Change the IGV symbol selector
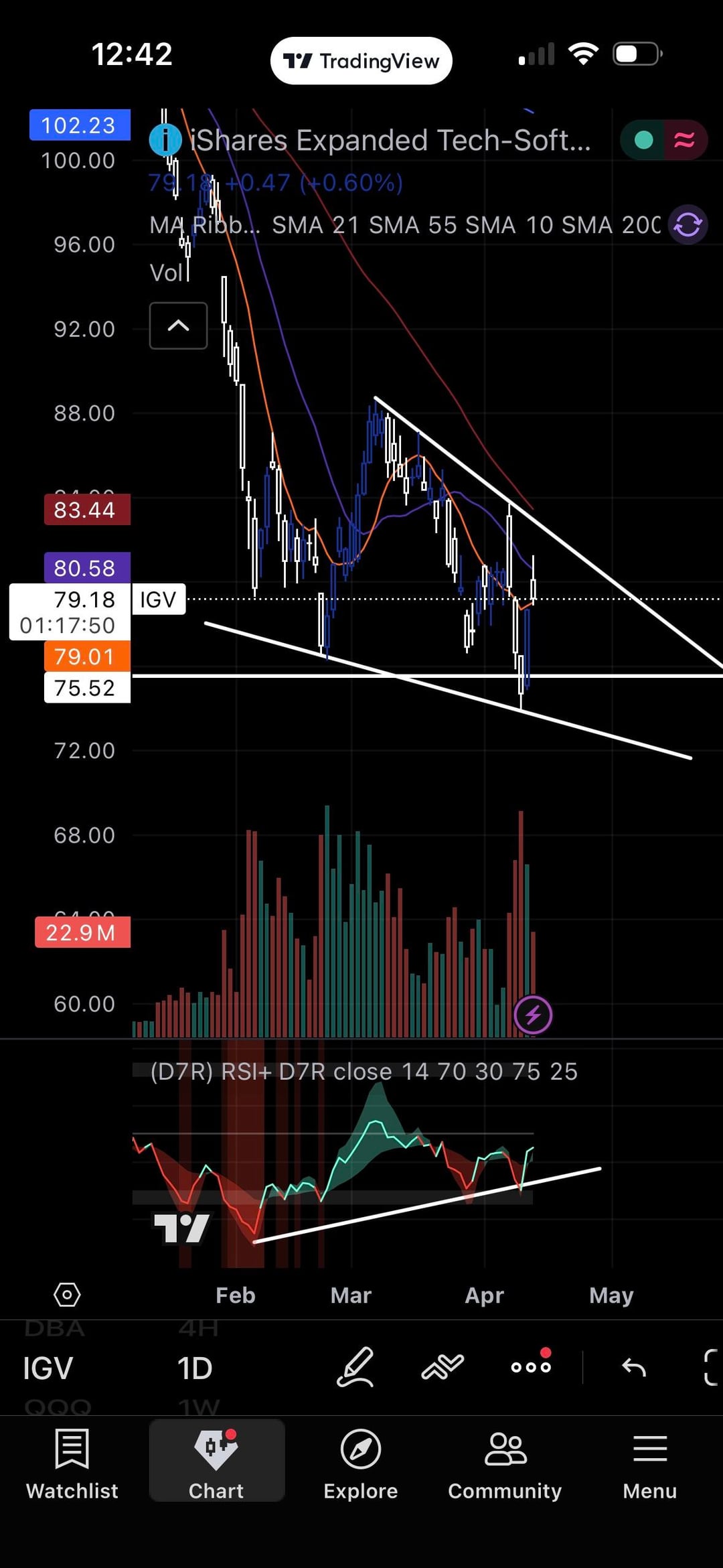The height and width of the screenshot is (1568, 723). (48, 1368)
